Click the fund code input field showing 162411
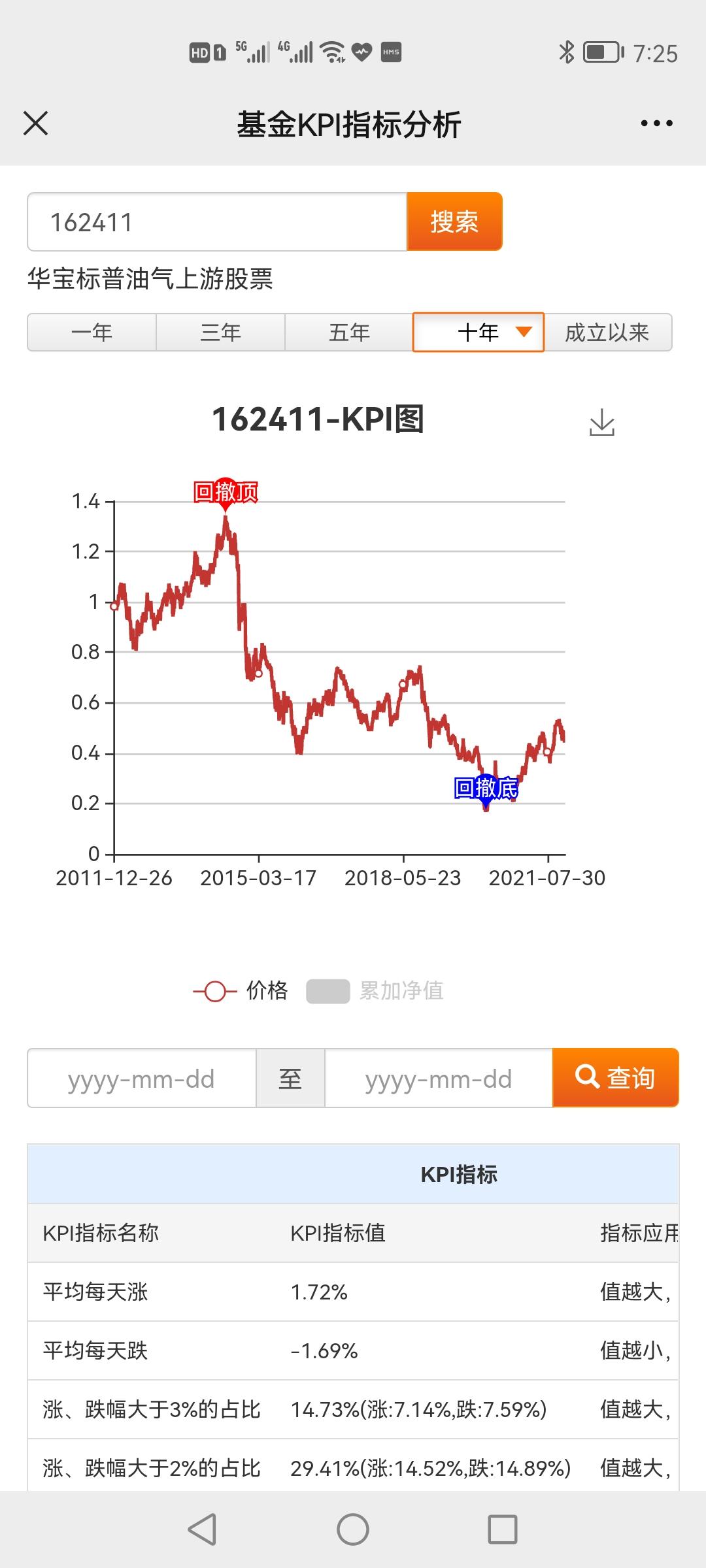The image size is (706, 1568). pos(216,222)
